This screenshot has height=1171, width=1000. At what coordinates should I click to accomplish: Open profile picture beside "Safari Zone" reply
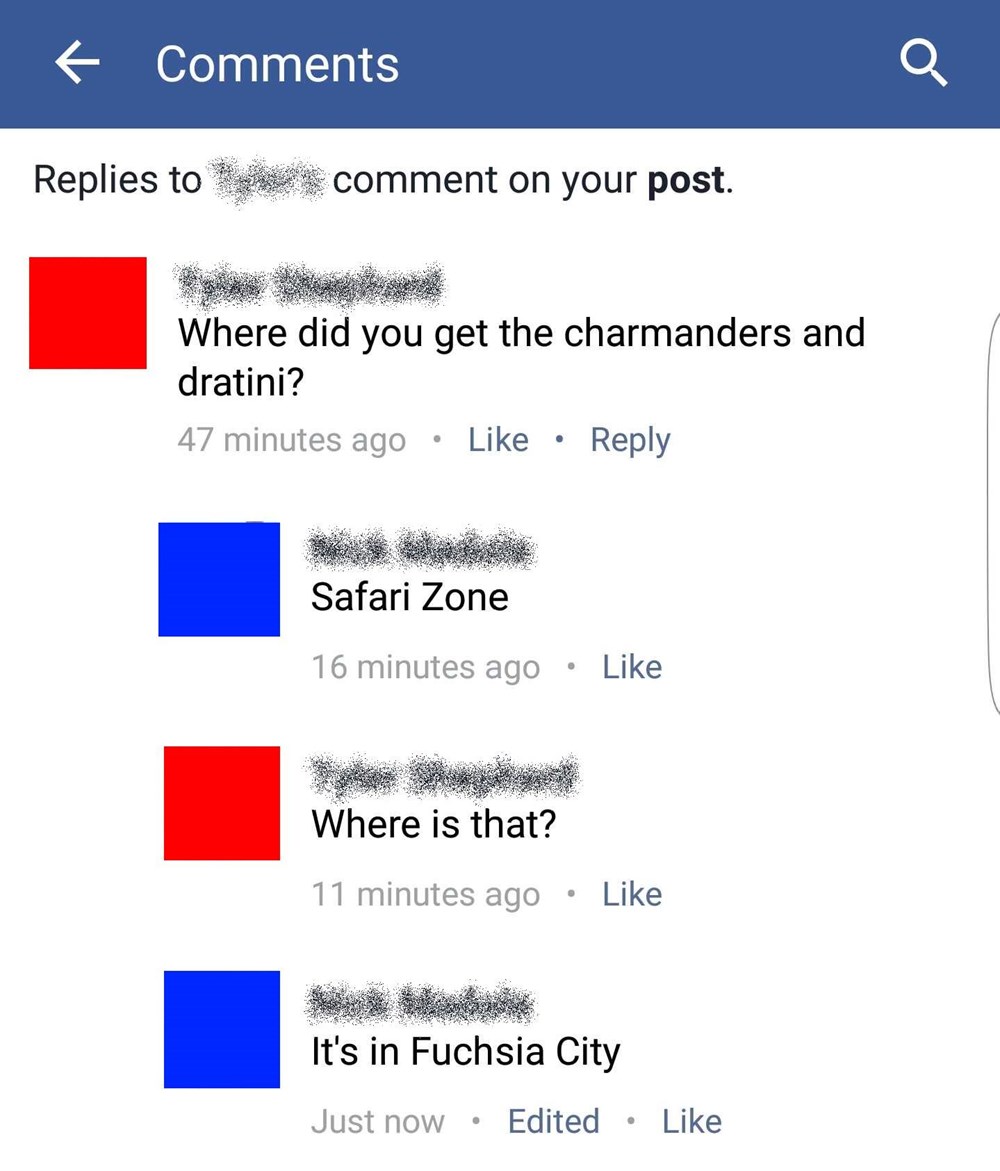(x=219, y=579)
